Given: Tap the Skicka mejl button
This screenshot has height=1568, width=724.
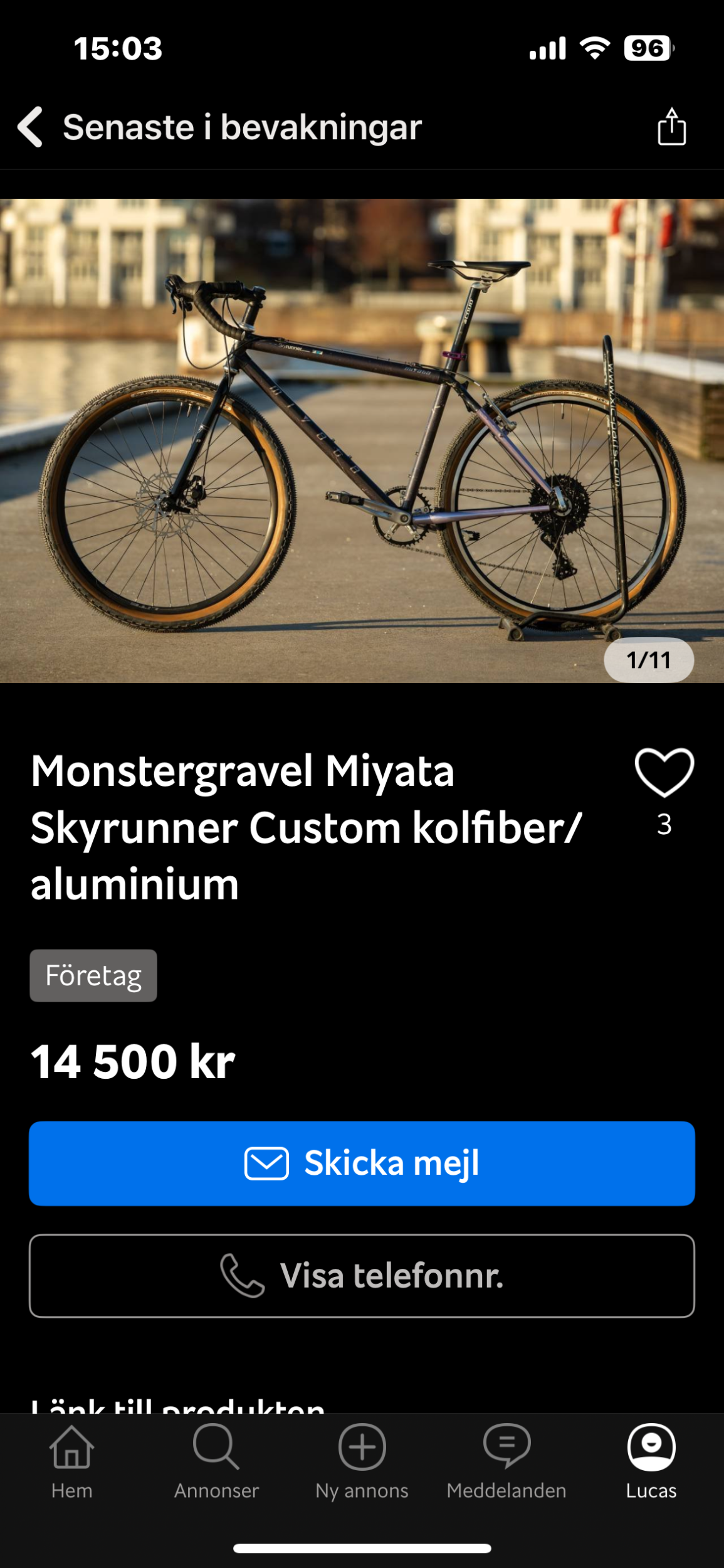Looking at the screenshot, I should pyautogui.click(x=362, y=1163).
